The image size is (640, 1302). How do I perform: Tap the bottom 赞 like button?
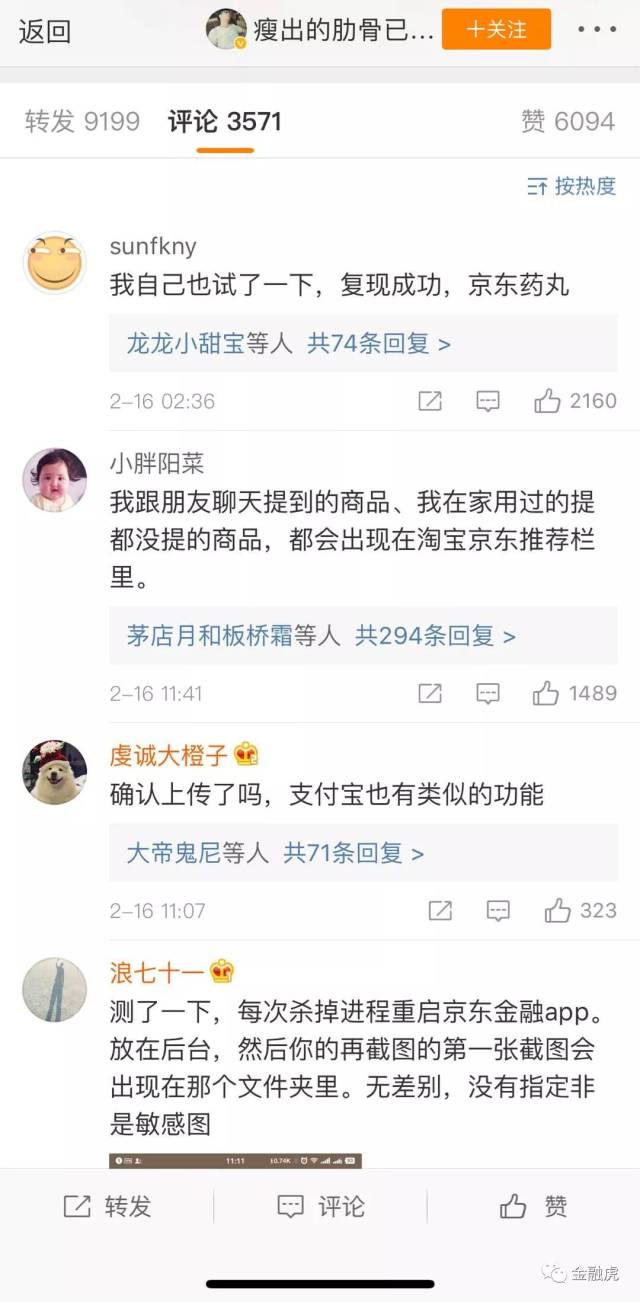pyautogui.click(x=534, y=1206)
